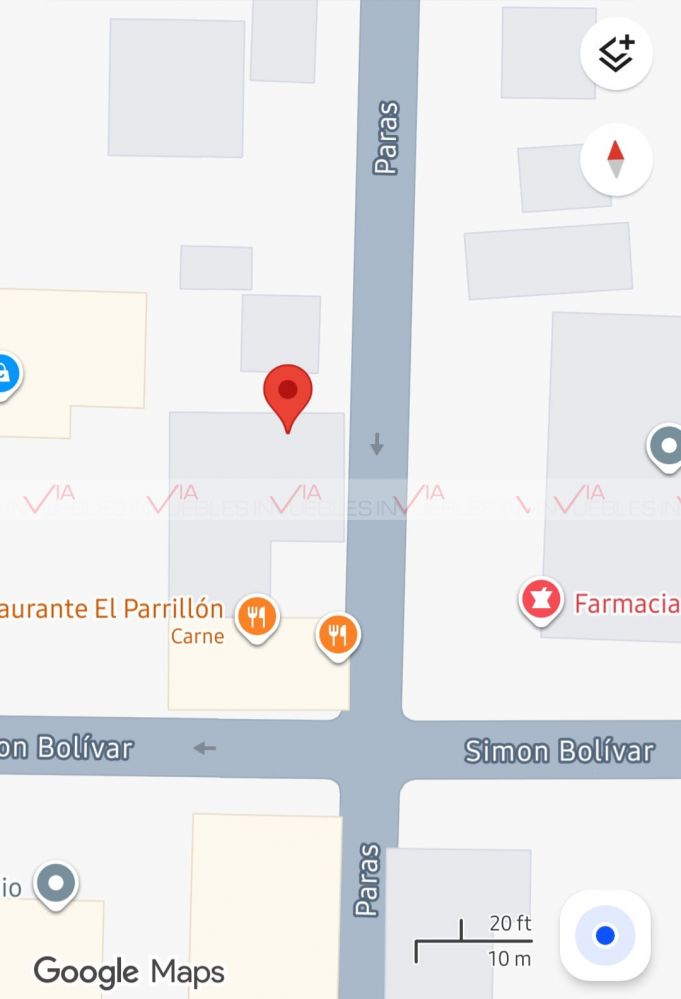Screen dimensions: 681x999
Task: Tap the grey place pin near Farmacia building
Action: [666, 445]
